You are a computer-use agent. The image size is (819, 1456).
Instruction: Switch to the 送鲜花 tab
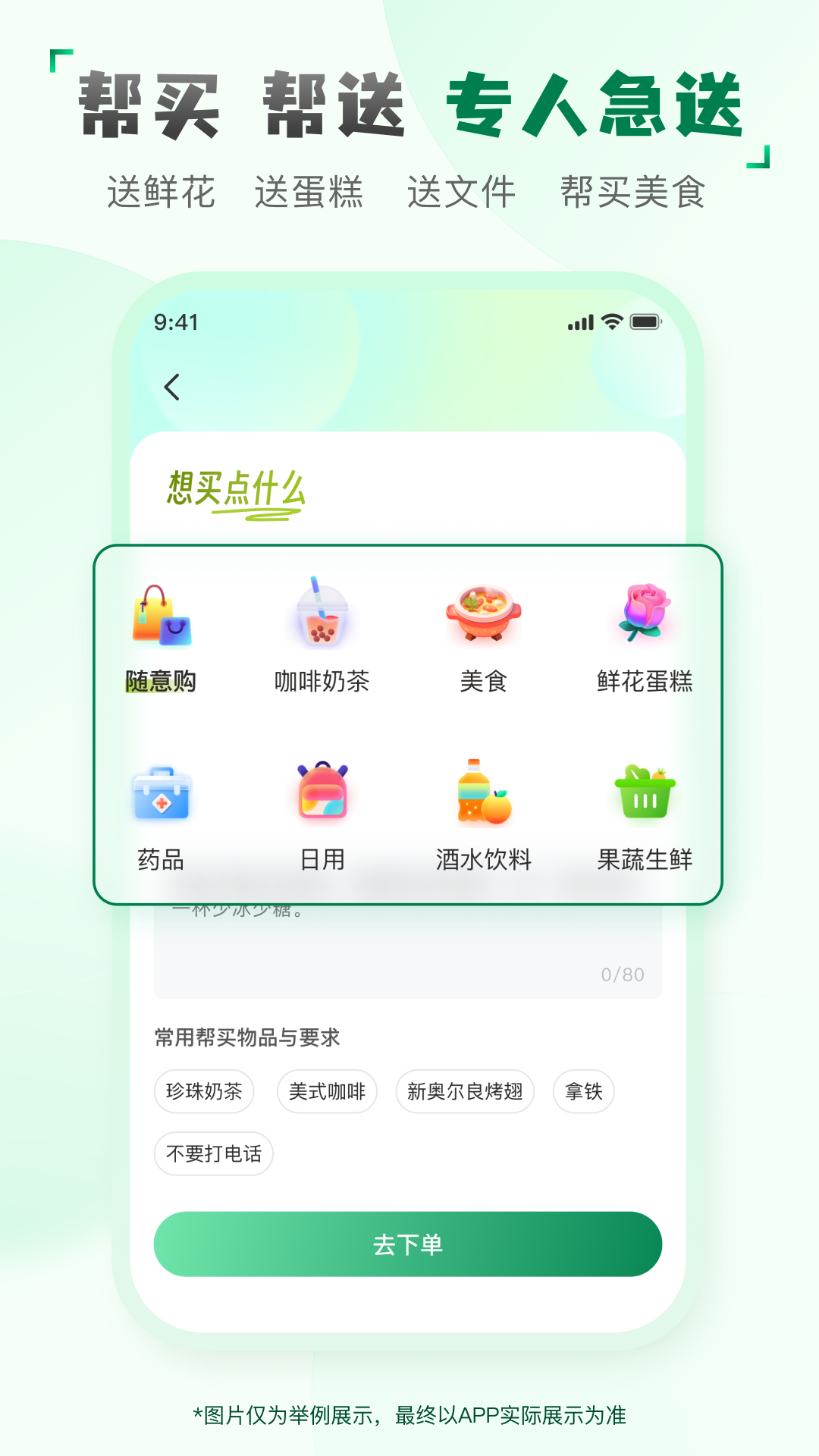tap(161, 193)
